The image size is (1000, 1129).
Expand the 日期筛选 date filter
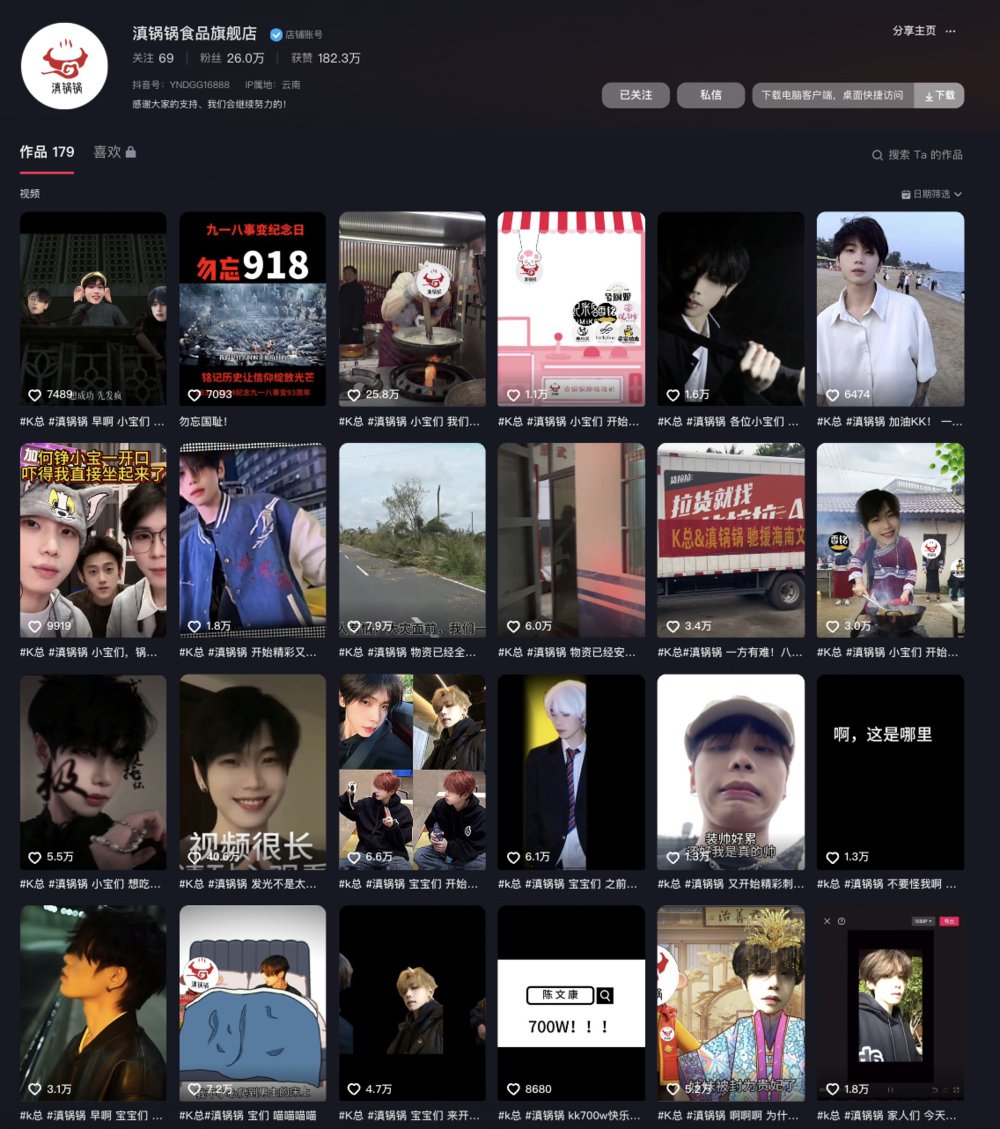tap(931, 194)
